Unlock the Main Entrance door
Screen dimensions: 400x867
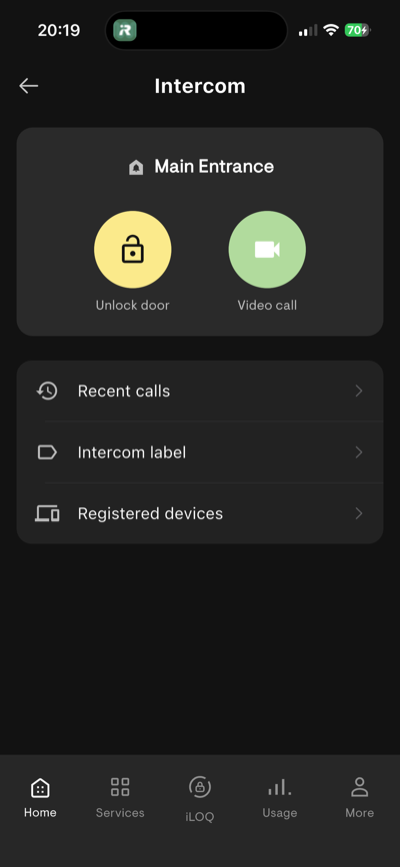133,249
